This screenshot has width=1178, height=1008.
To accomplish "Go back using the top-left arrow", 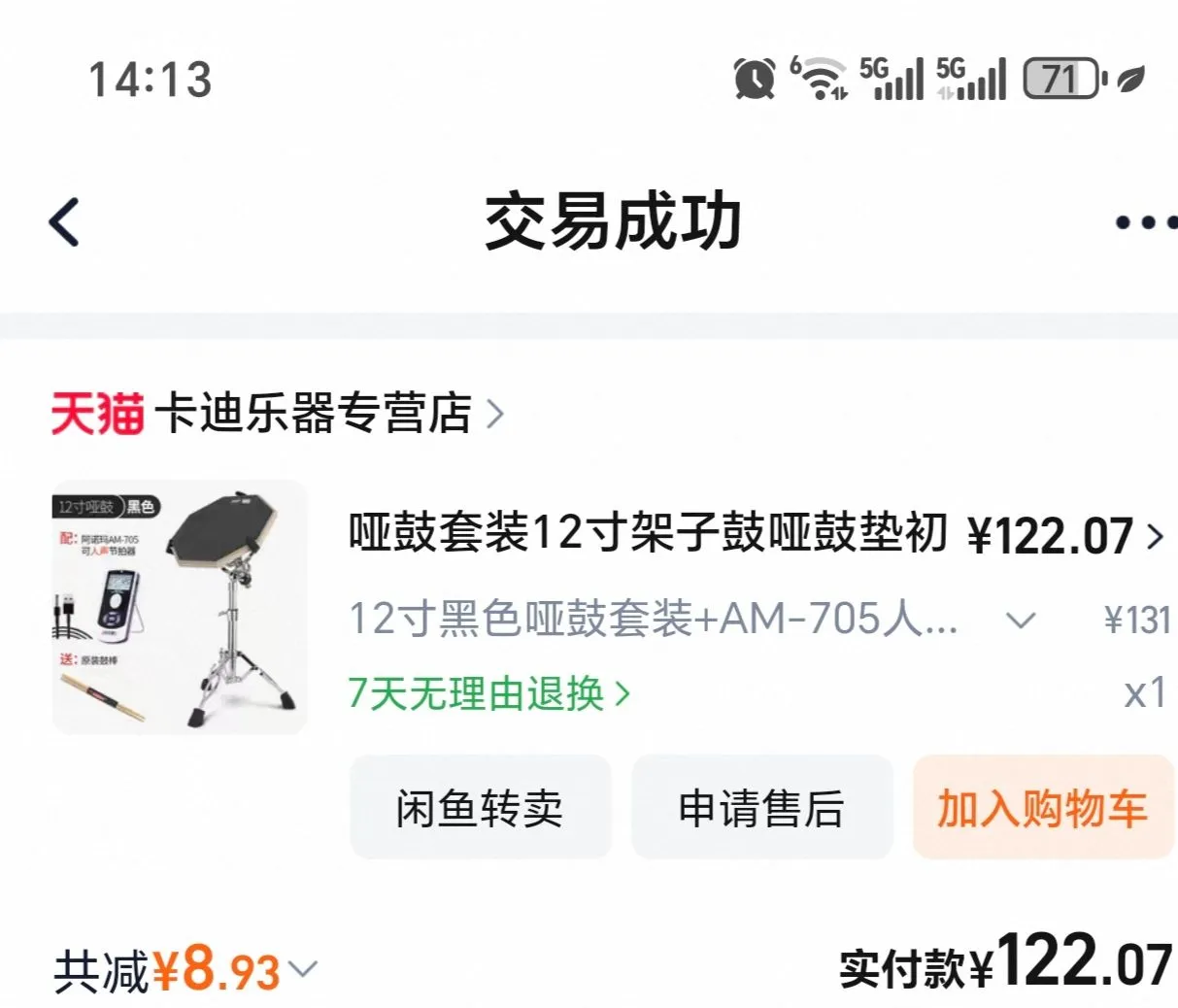I will coord(64,221).
